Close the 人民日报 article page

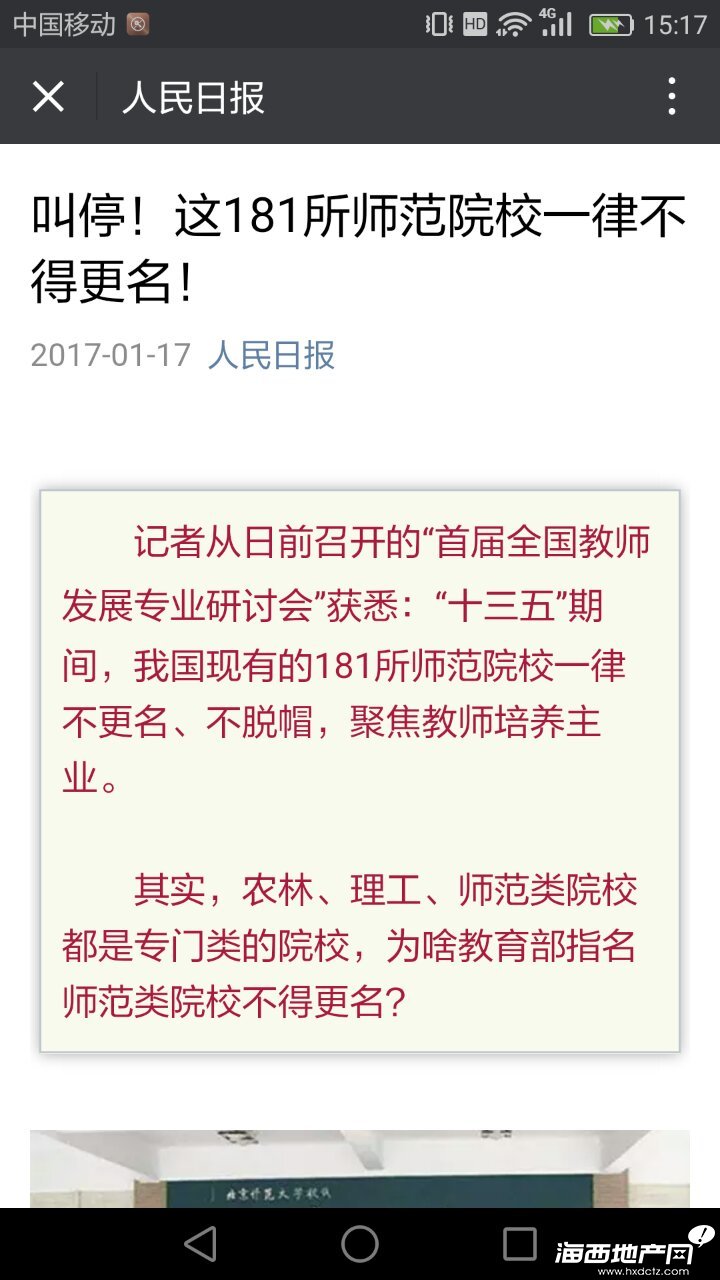(x=48, y=97)
